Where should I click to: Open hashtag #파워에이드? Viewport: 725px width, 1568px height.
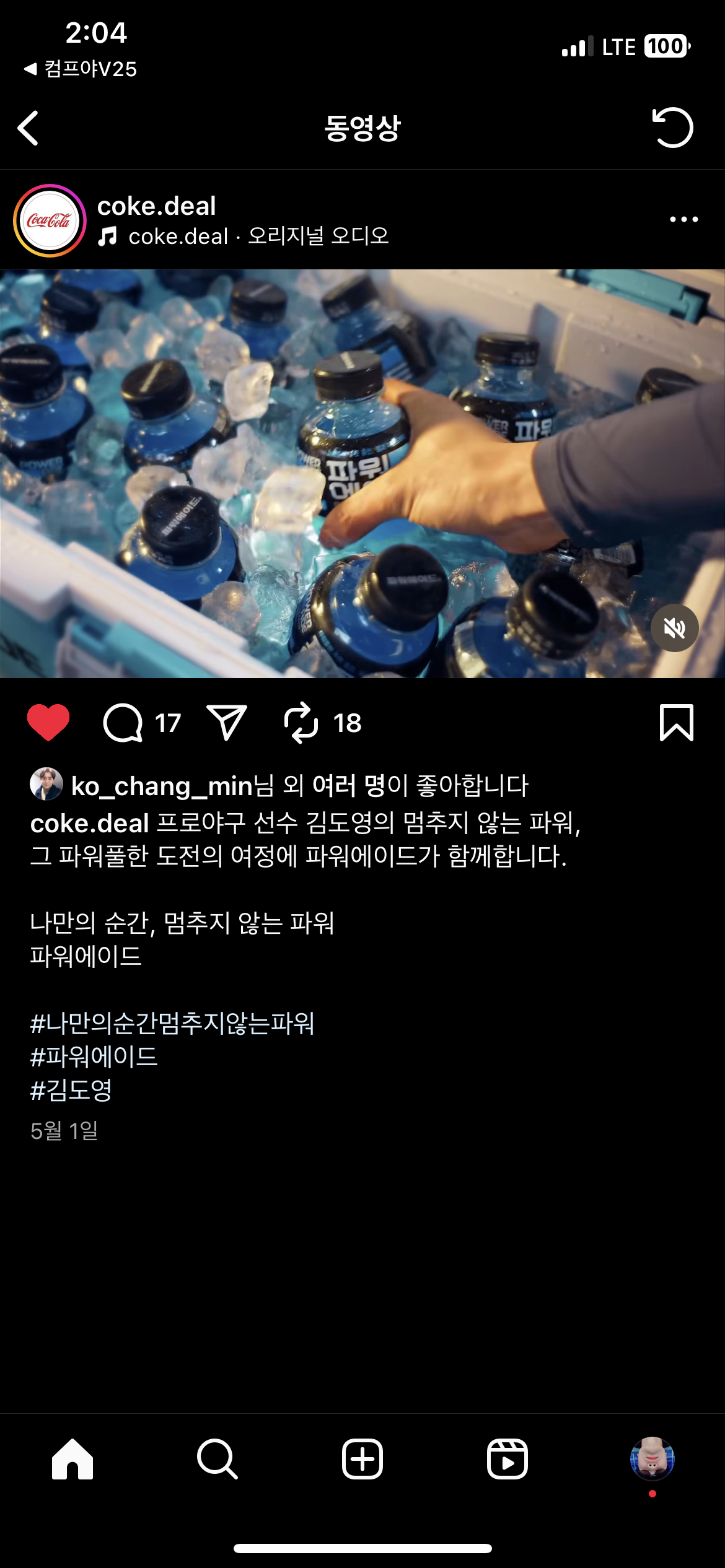94,1056
